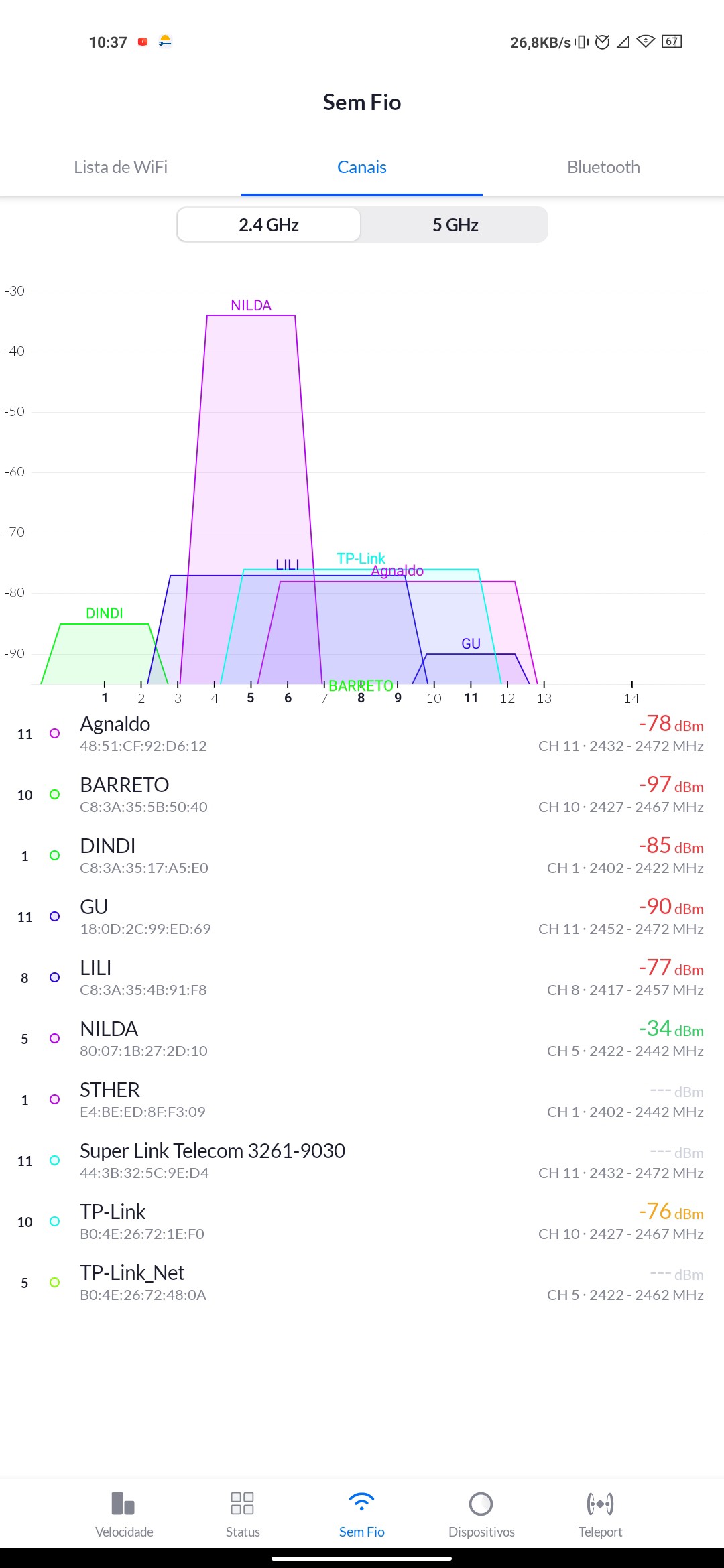Viewport: 724px width, 1568px height.
Task: Select the Canais tab
Action: (362, 168)
